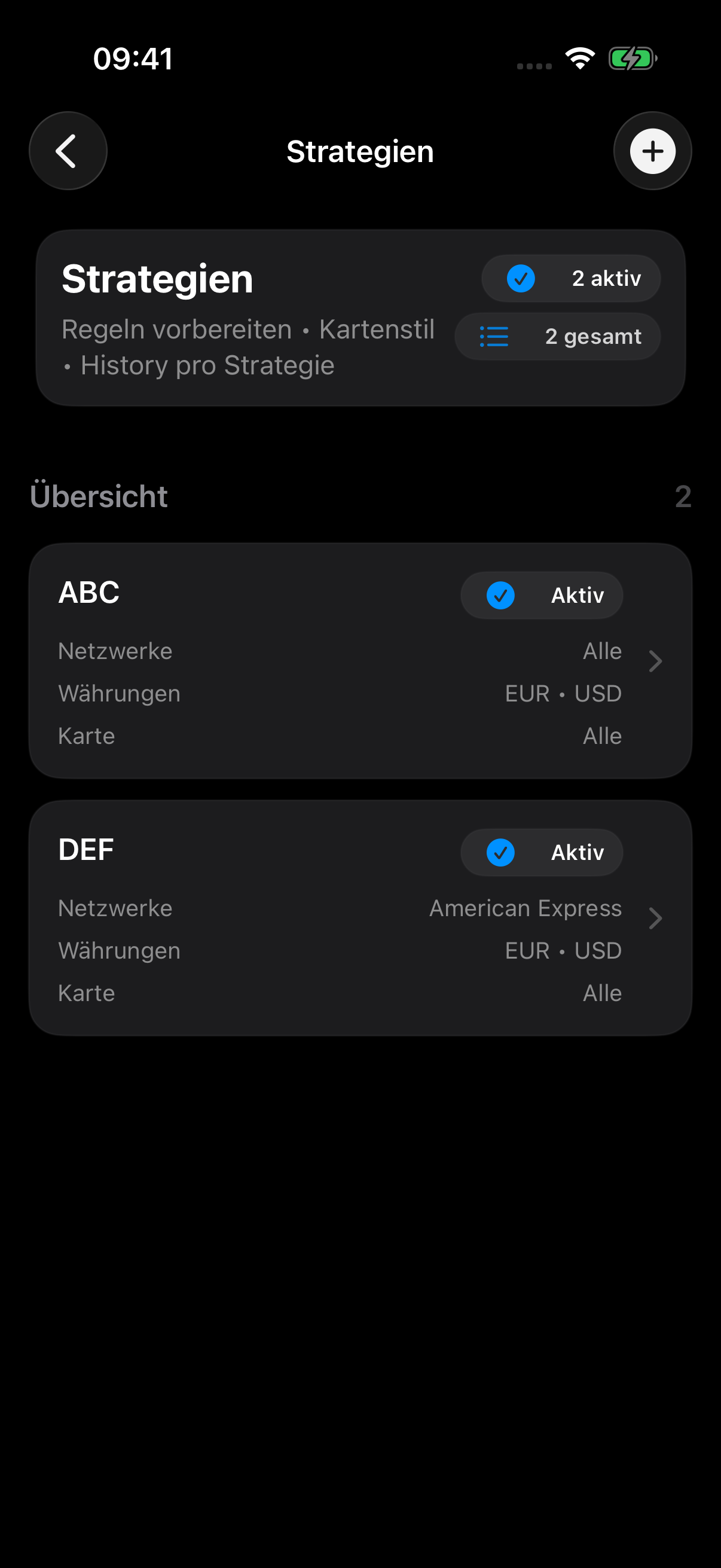Toggle the Aktiv status of strategy ABC
Screen dimensions: 721x1568
541,595
